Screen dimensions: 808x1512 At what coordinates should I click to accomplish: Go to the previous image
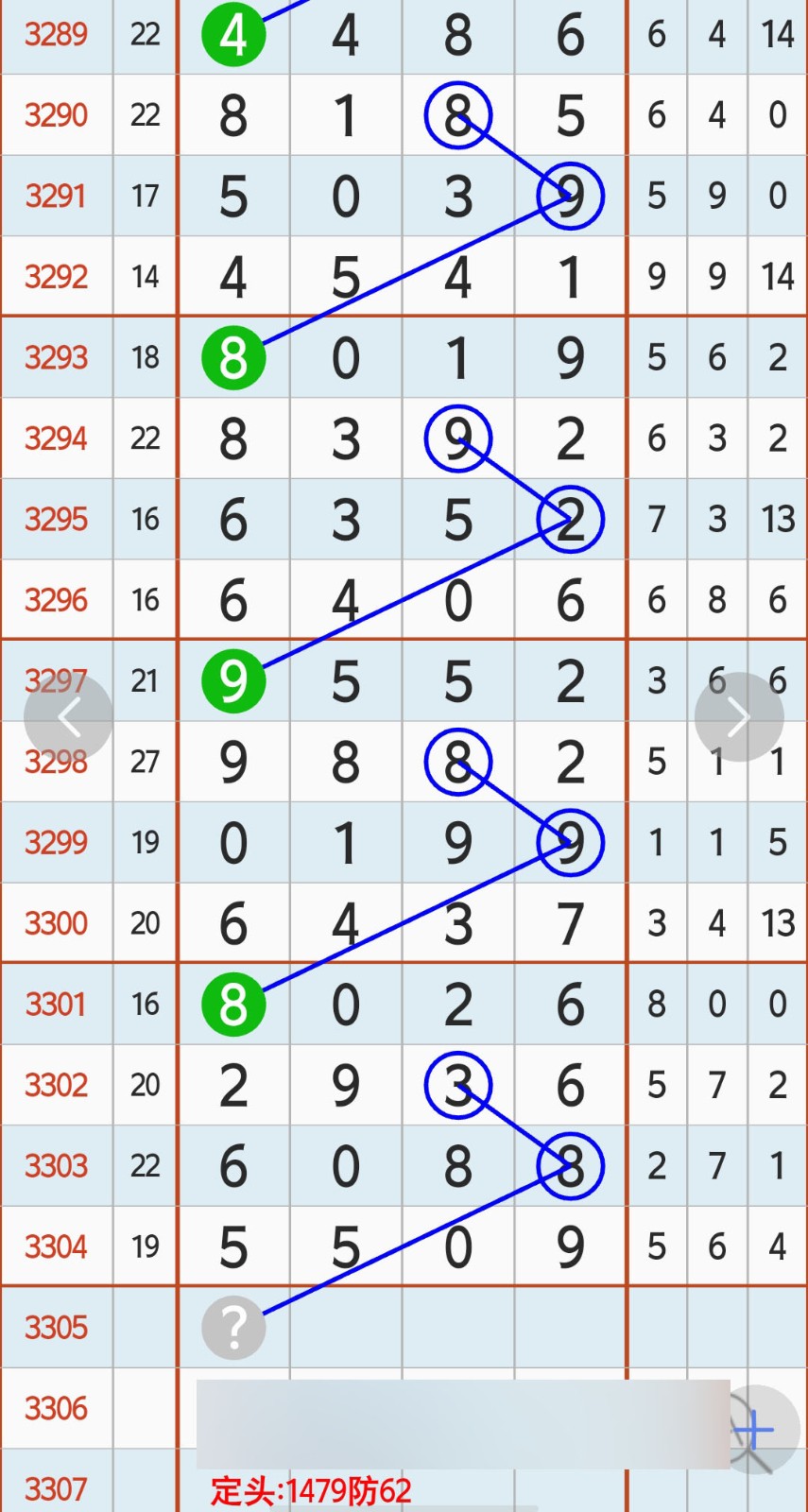click(68, 717)
